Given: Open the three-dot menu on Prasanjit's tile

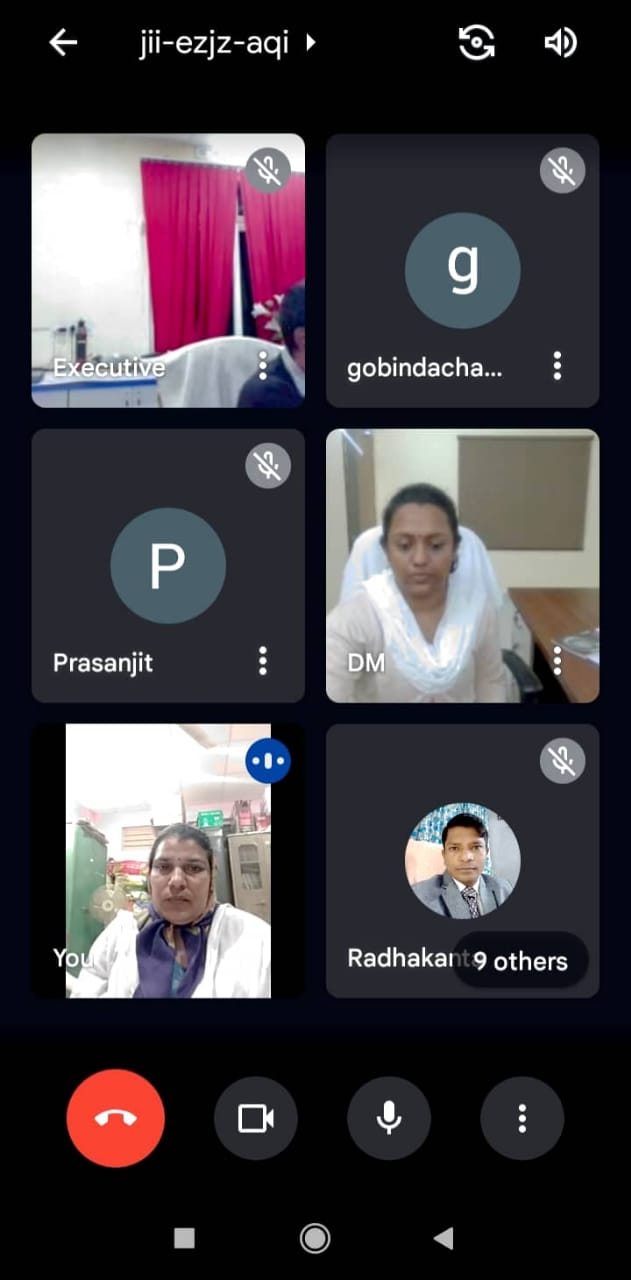Looking at the screenshot, I should tap(263, 660).
